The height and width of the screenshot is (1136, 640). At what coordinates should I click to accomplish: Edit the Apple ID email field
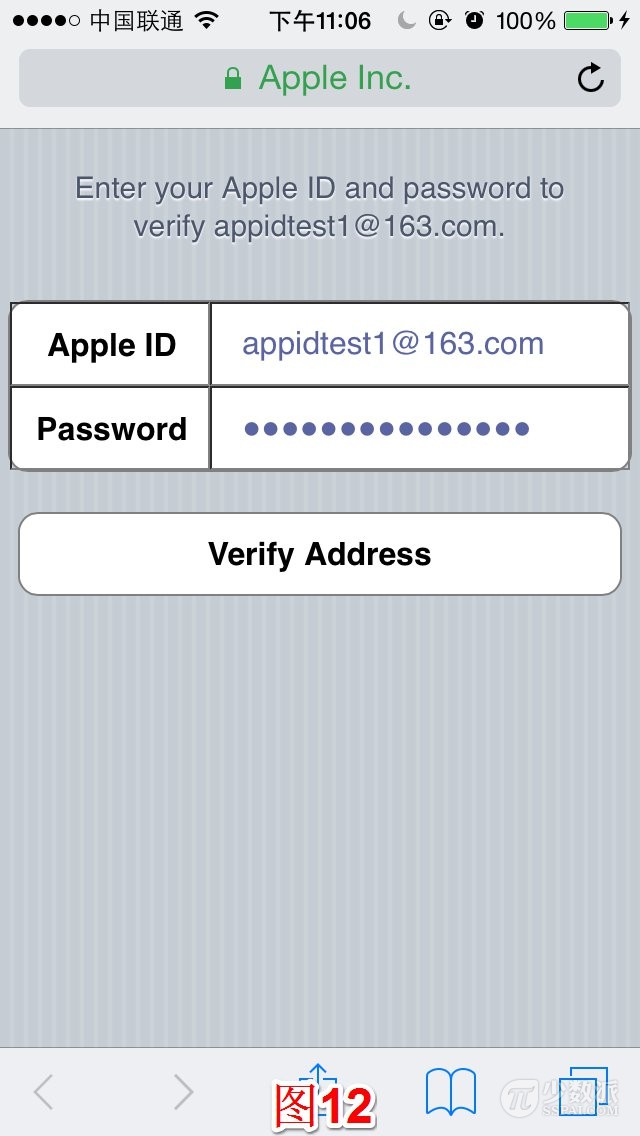[418, 344]
